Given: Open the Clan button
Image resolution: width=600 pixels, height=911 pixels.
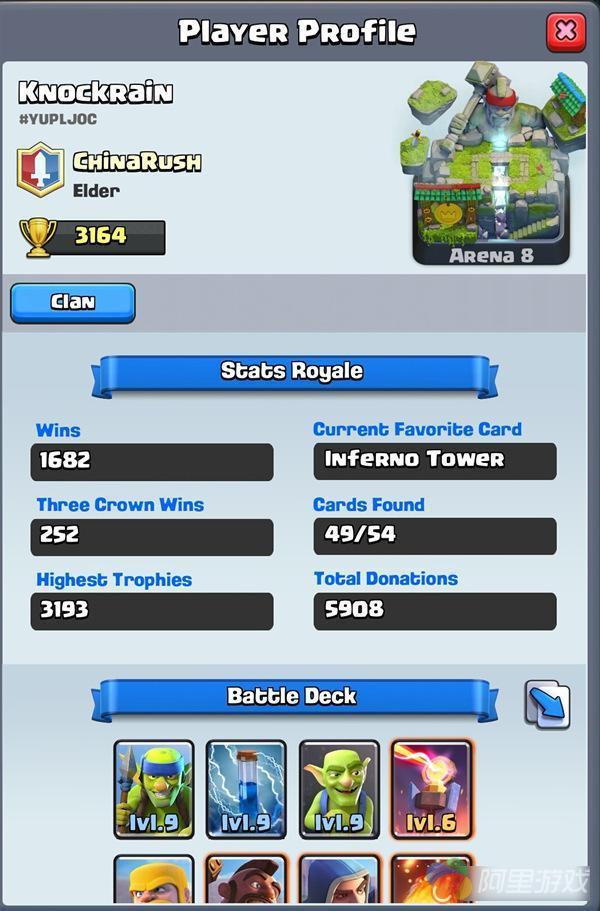Looking at the screenshot, I should tap(73, 302).
